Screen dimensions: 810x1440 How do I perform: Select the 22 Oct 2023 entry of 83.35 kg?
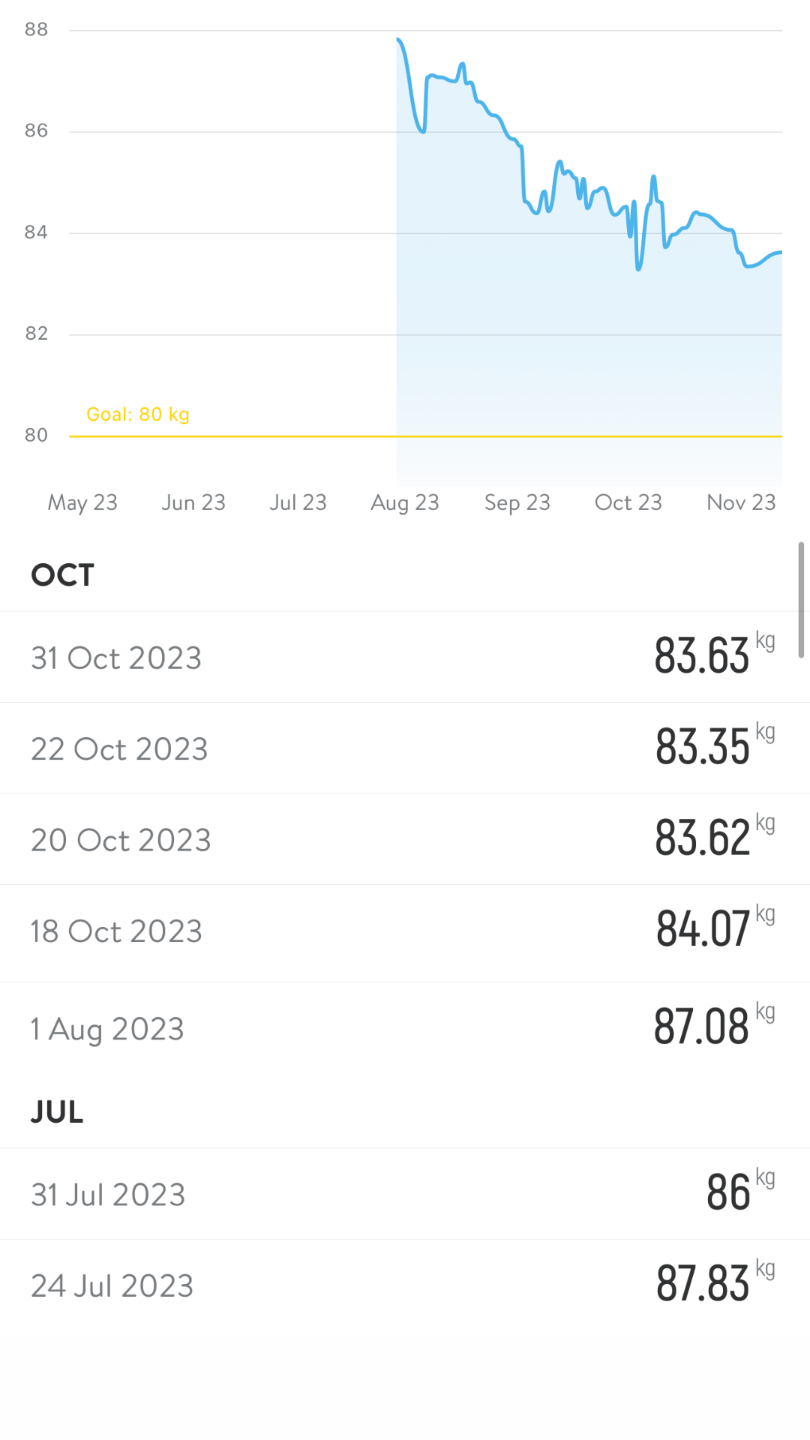tap(404, 748)
